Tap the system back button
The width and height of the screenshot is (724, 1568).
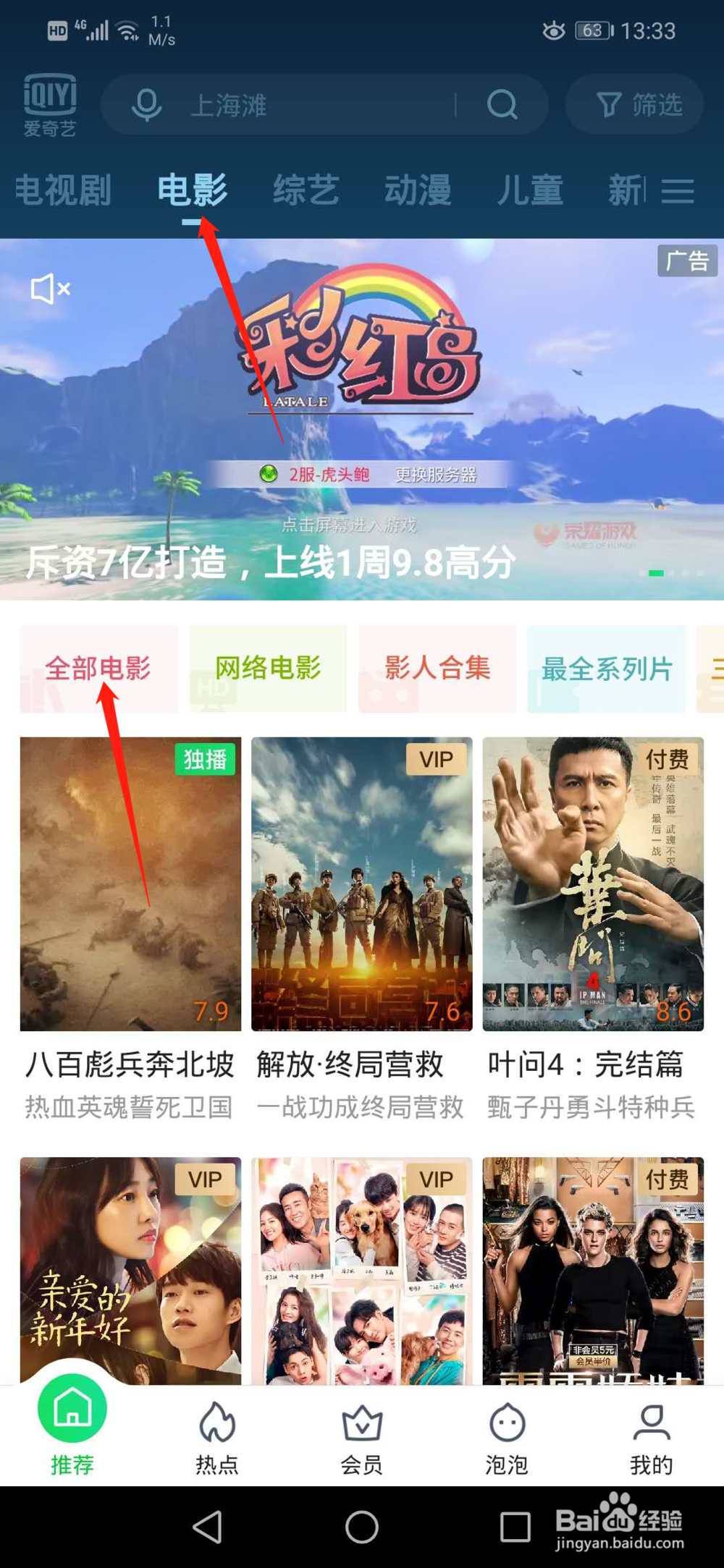(208, 1527)
